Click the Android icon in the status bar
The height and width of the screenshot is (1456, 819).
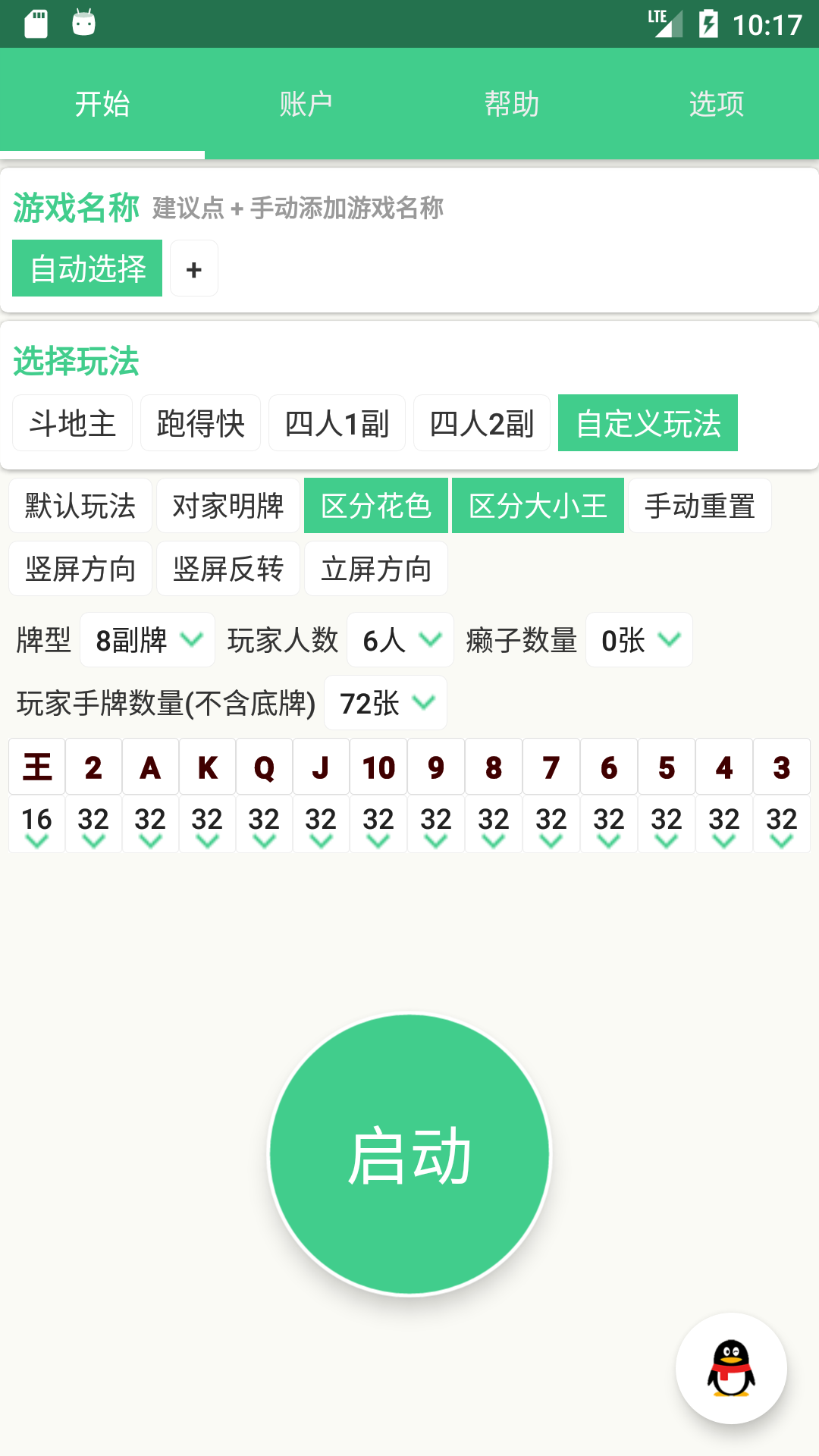coord(83,24)
